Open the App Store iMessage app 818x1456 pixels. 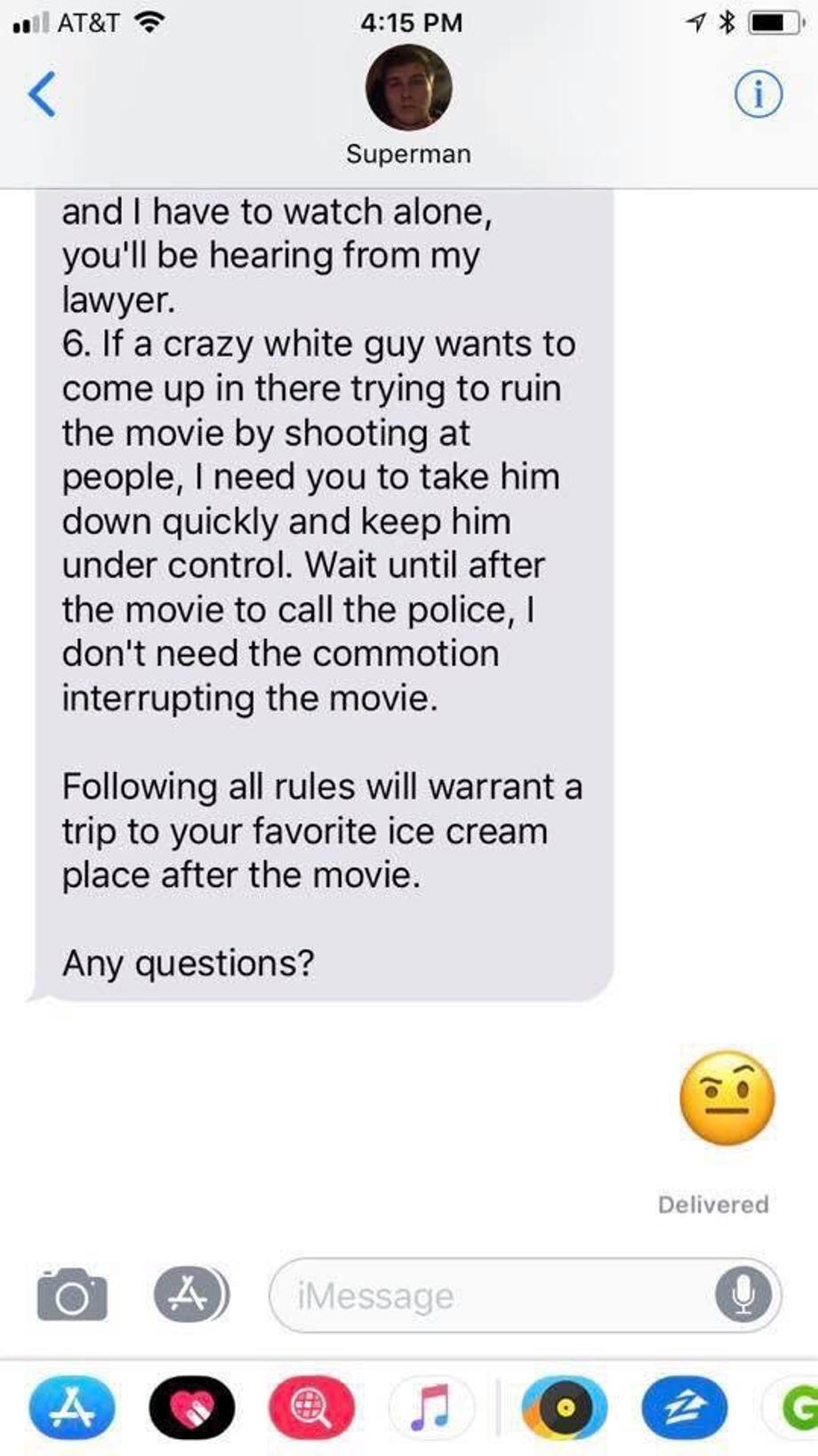[72, 1408]
